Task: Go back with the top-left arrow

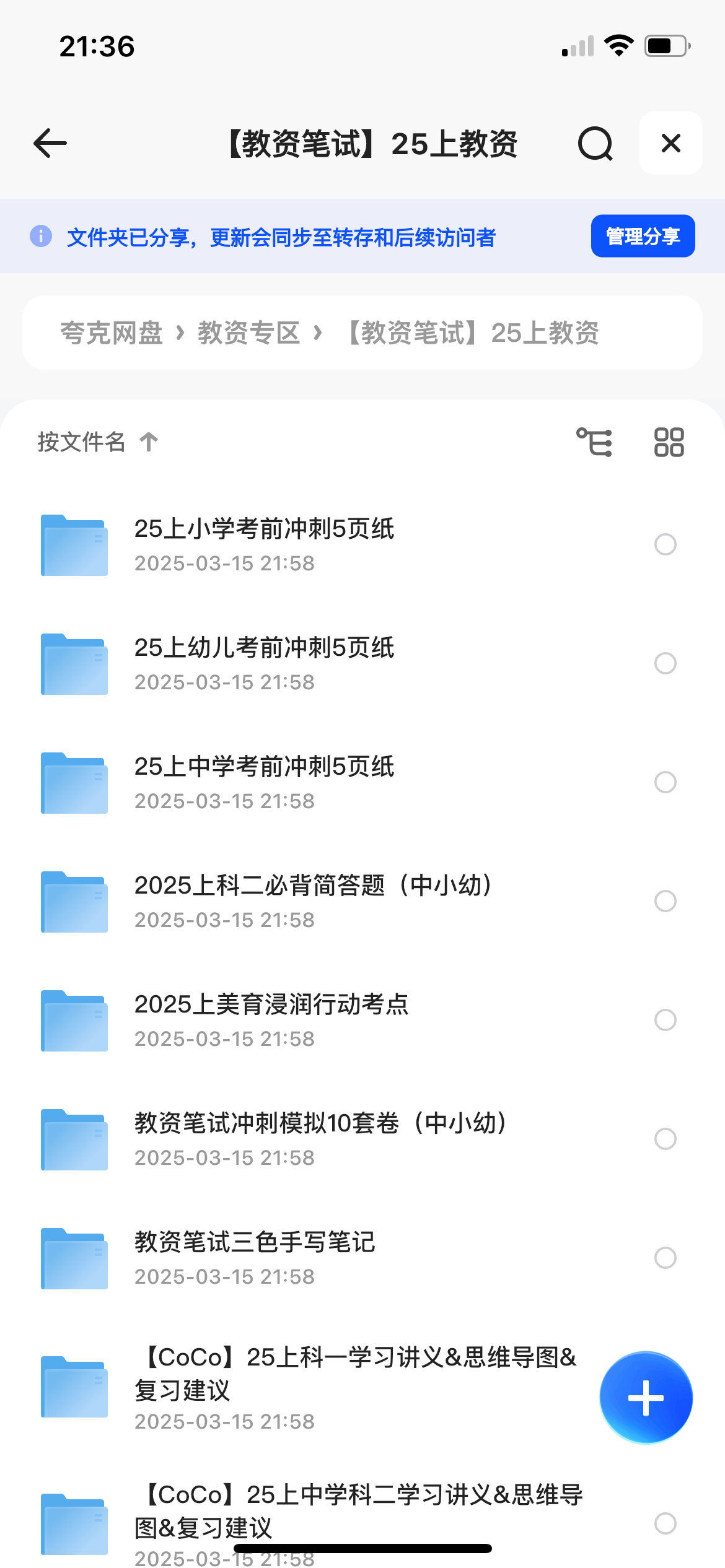Action: click(x=50, y=144)
